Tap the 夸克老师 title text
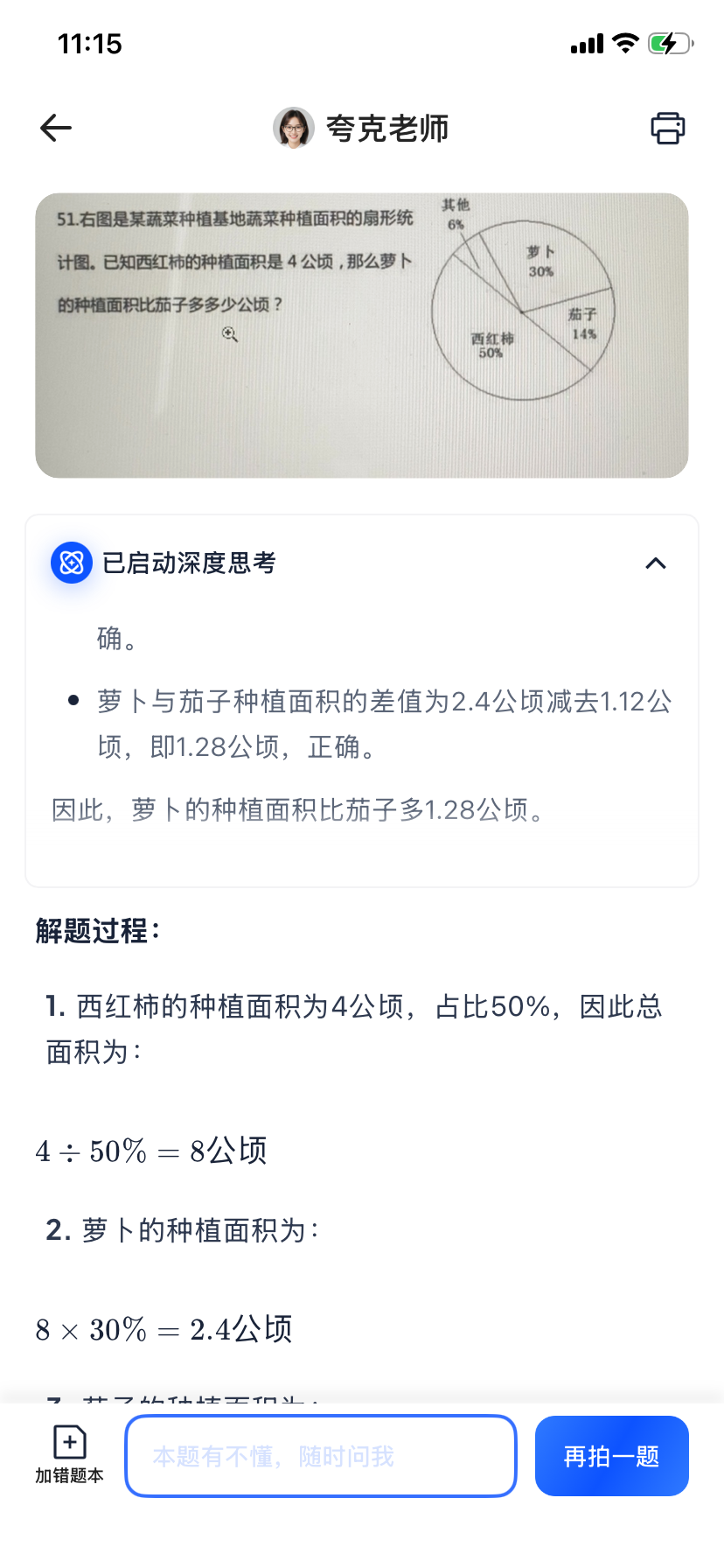 pyautogui.click(x=388, y=128)
